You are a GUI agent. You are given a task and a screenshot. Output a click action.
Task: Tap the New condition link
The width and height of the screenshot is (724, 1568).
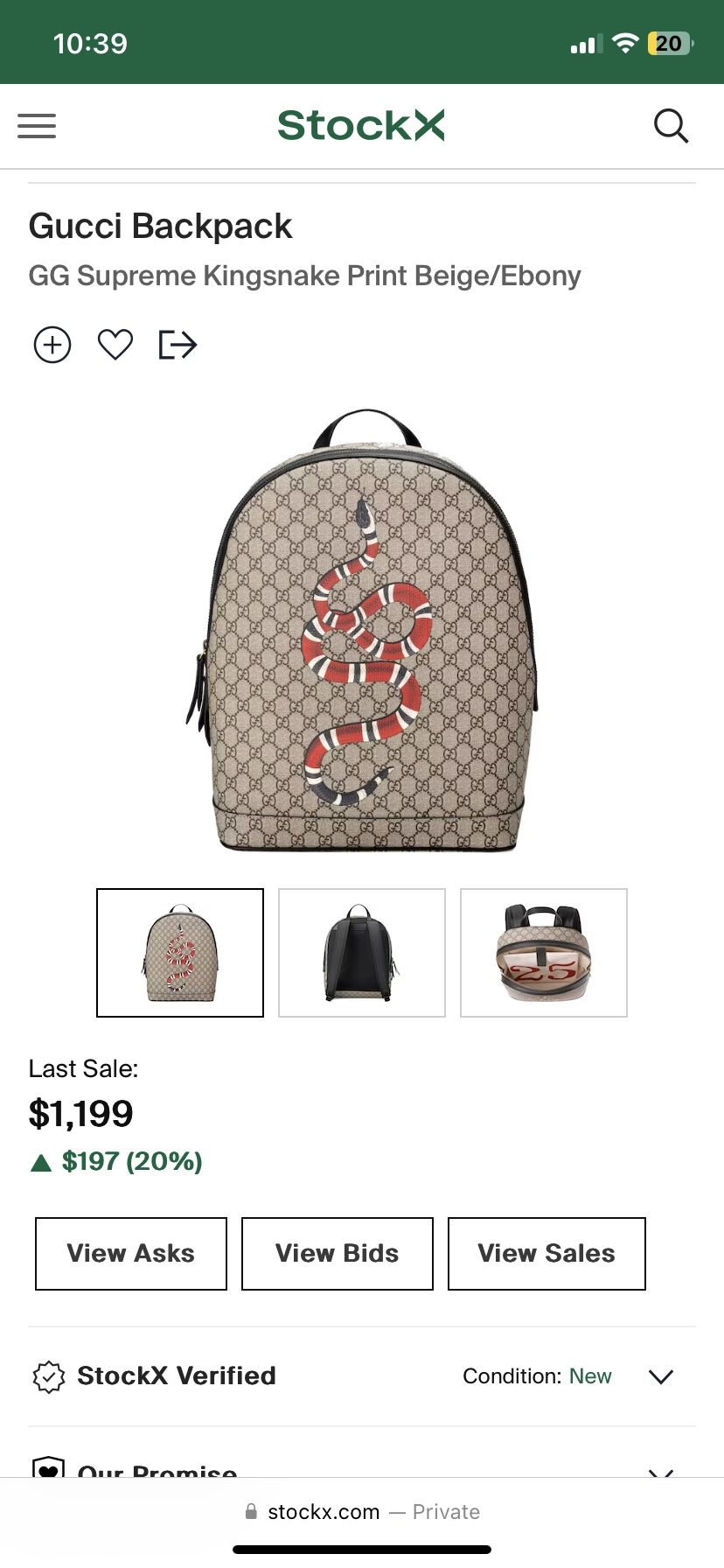pyautogui.click(x=590, y=1375)
